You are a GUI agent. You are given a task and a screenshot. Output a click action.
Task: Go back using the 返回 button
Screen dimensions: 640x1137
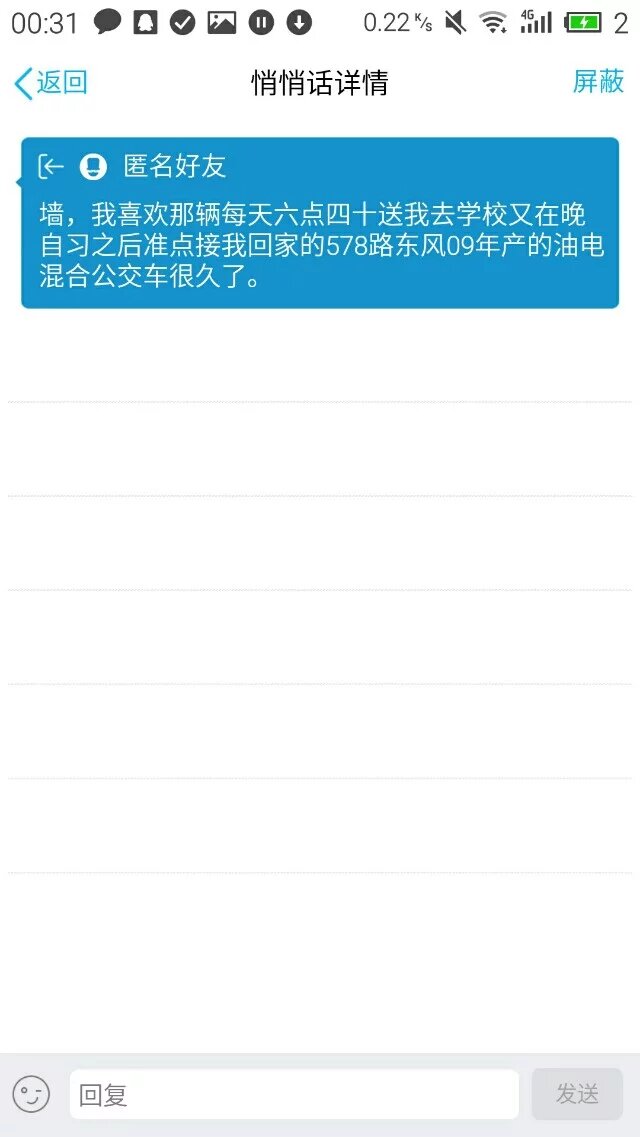coord(51,83)
